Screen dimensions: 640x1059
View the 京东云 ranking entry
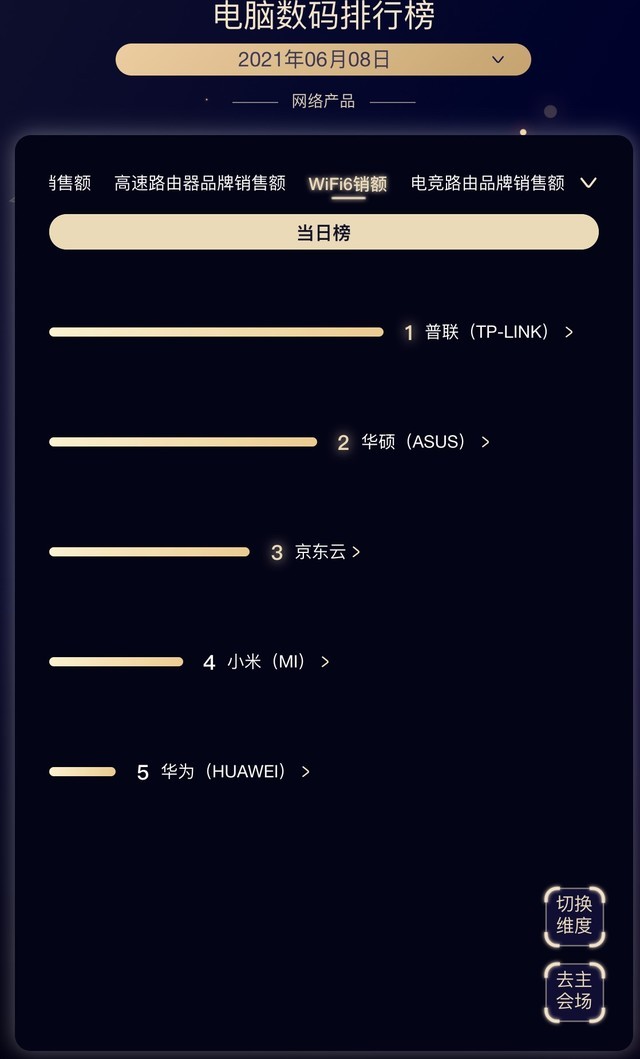(320, 552)
